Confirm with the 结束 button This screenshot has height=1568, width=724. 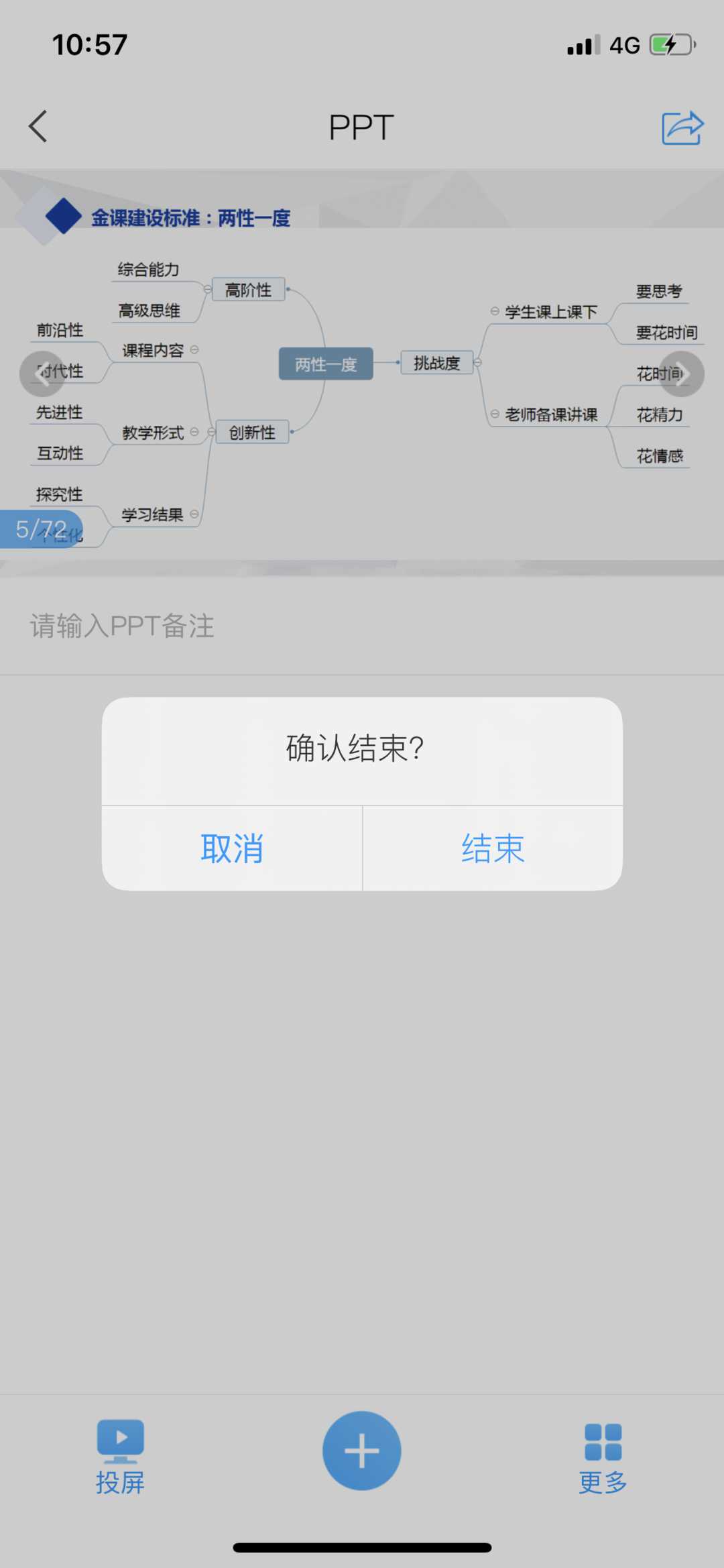(493, 848)
